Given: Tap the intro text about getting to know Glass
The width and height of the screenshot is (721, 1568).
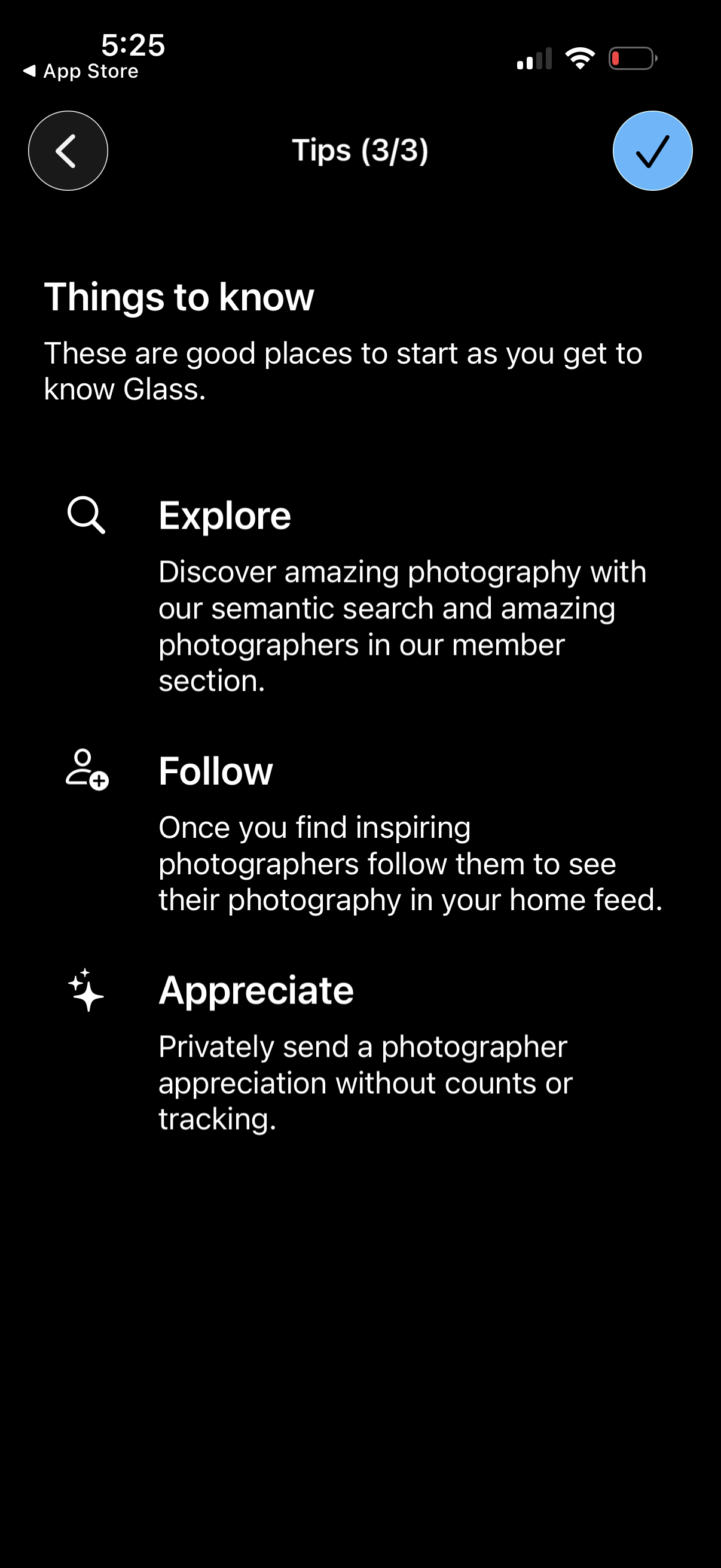Looking at the screenshot, I should (344, 370).
